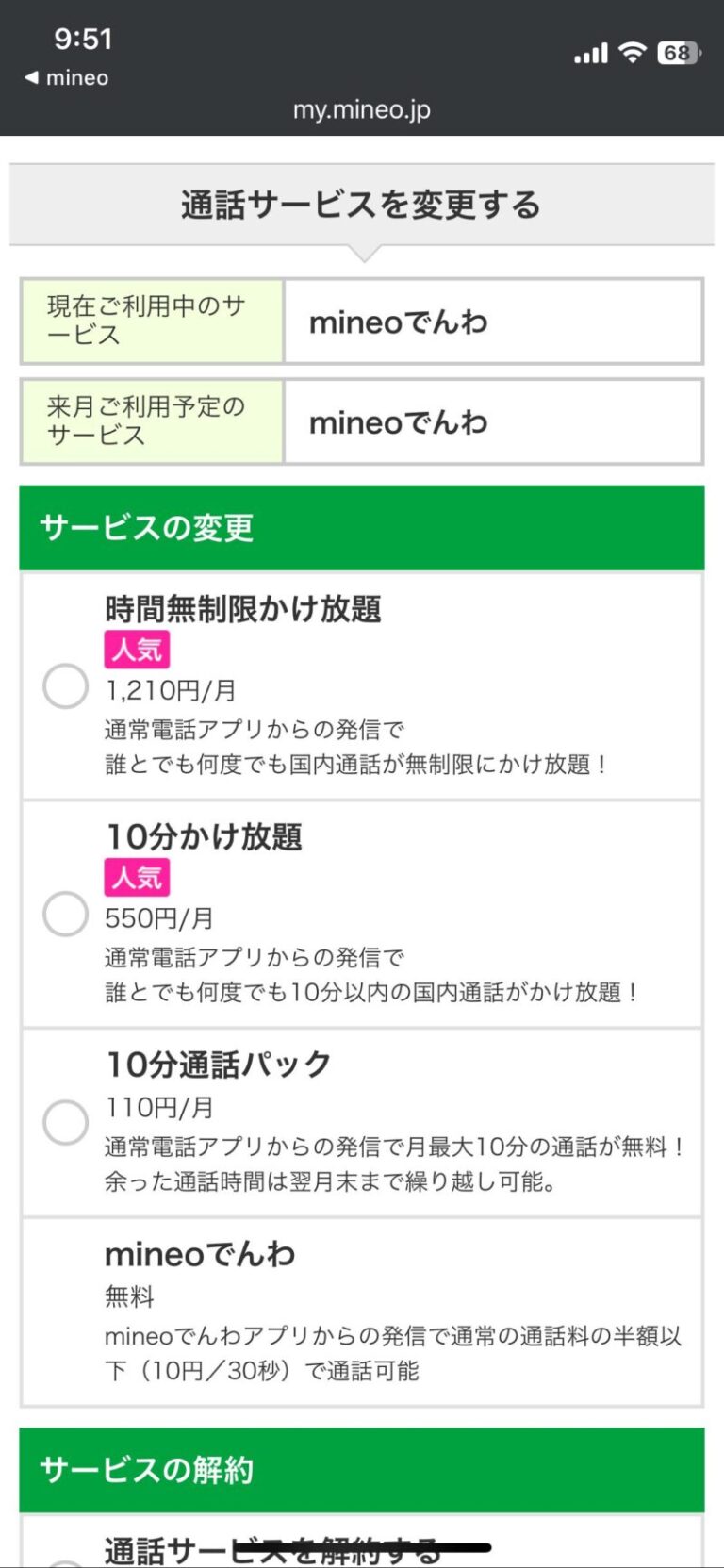
Task: Expand the 通話サービスを変更する header
Action: [362, 203]
